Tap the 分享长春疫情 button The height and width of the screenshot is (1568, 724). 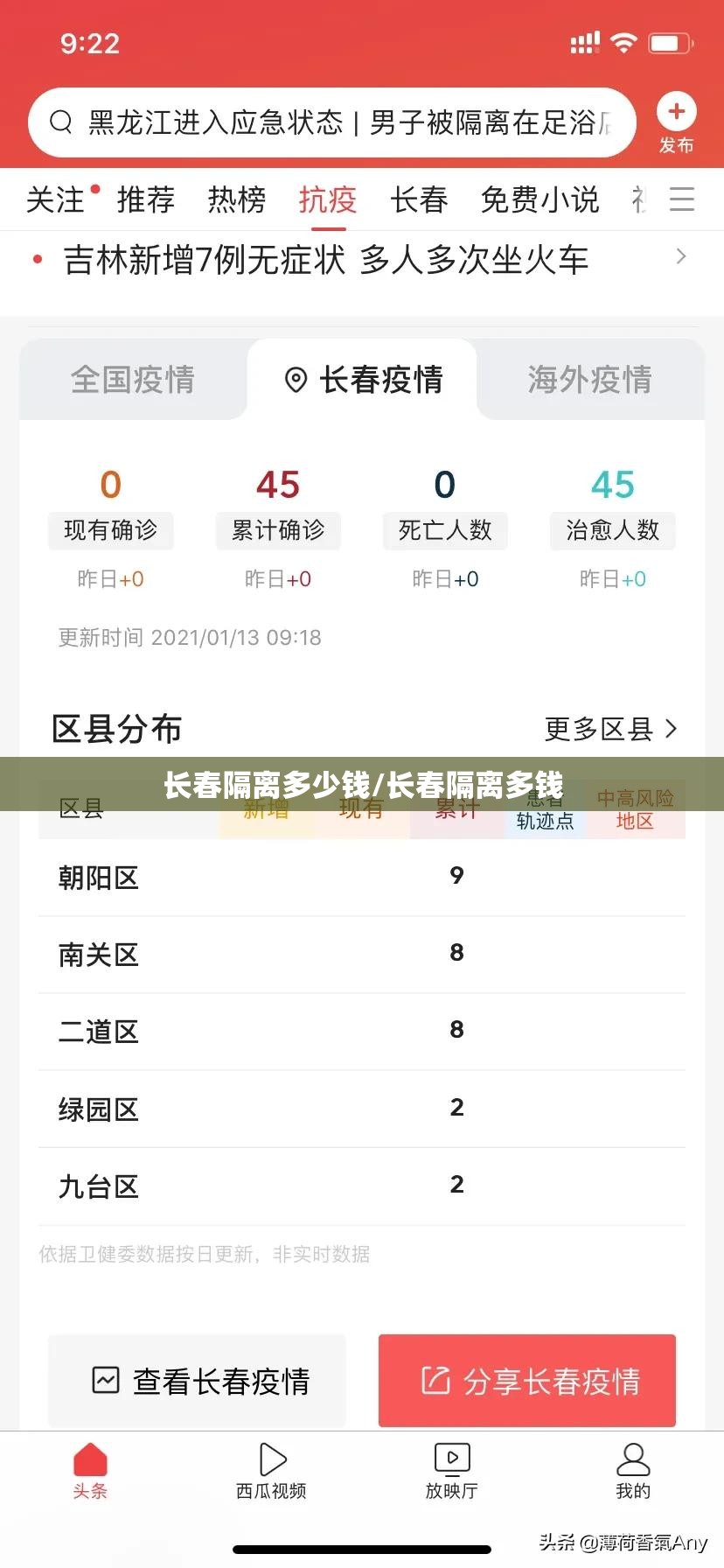(x=527, y=1381)
